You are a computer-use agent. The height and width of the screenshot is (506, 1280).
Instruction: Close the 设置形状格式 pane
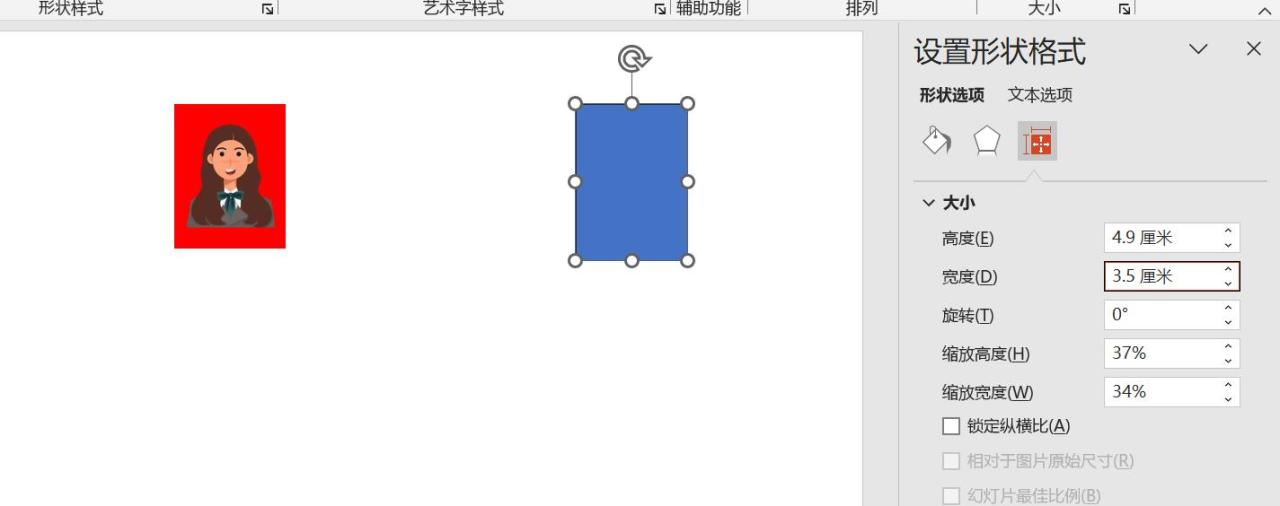1253,49
